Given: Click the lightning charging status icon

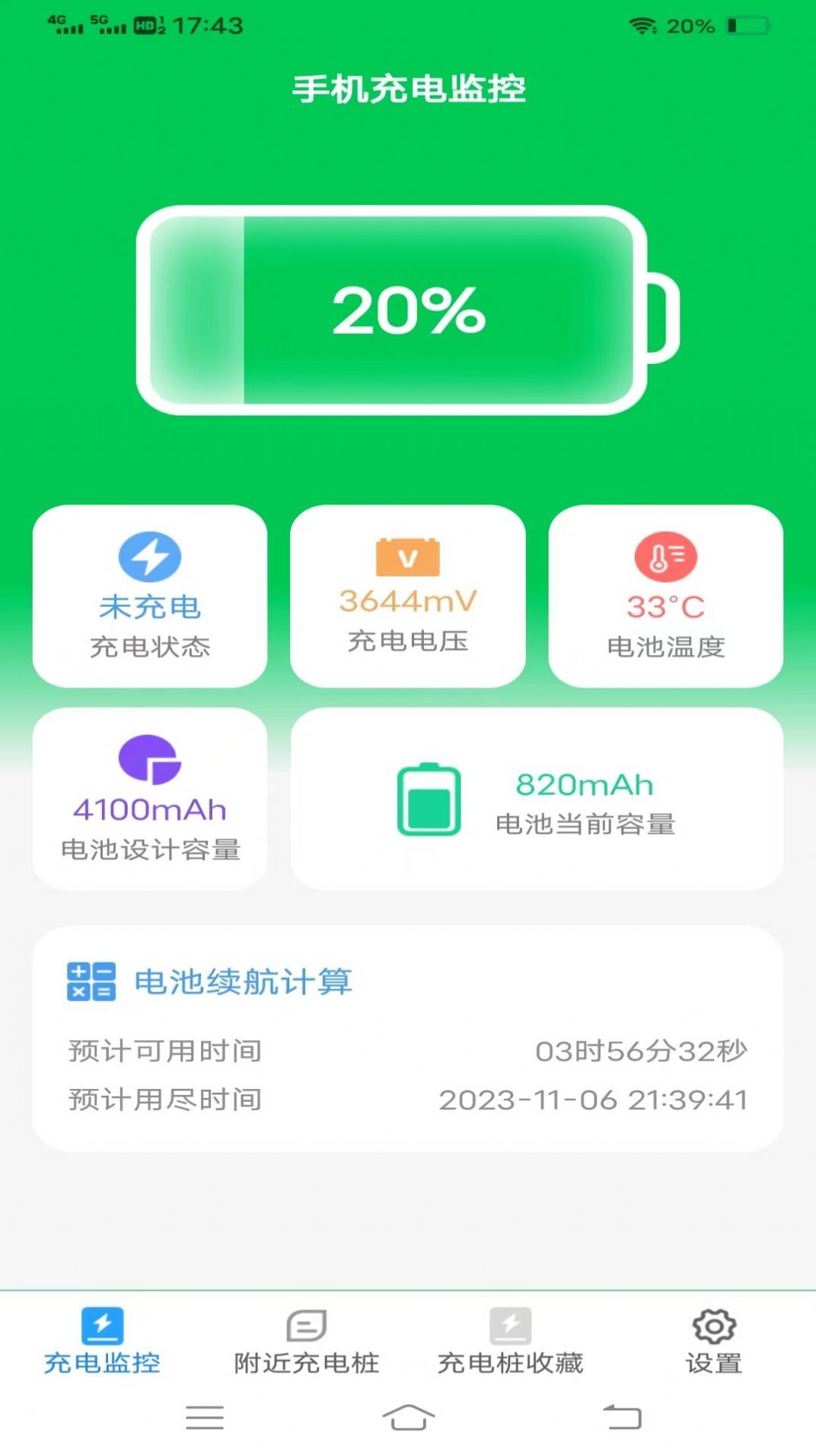Looking at the screenshot, I should click(x=150, y=557).
